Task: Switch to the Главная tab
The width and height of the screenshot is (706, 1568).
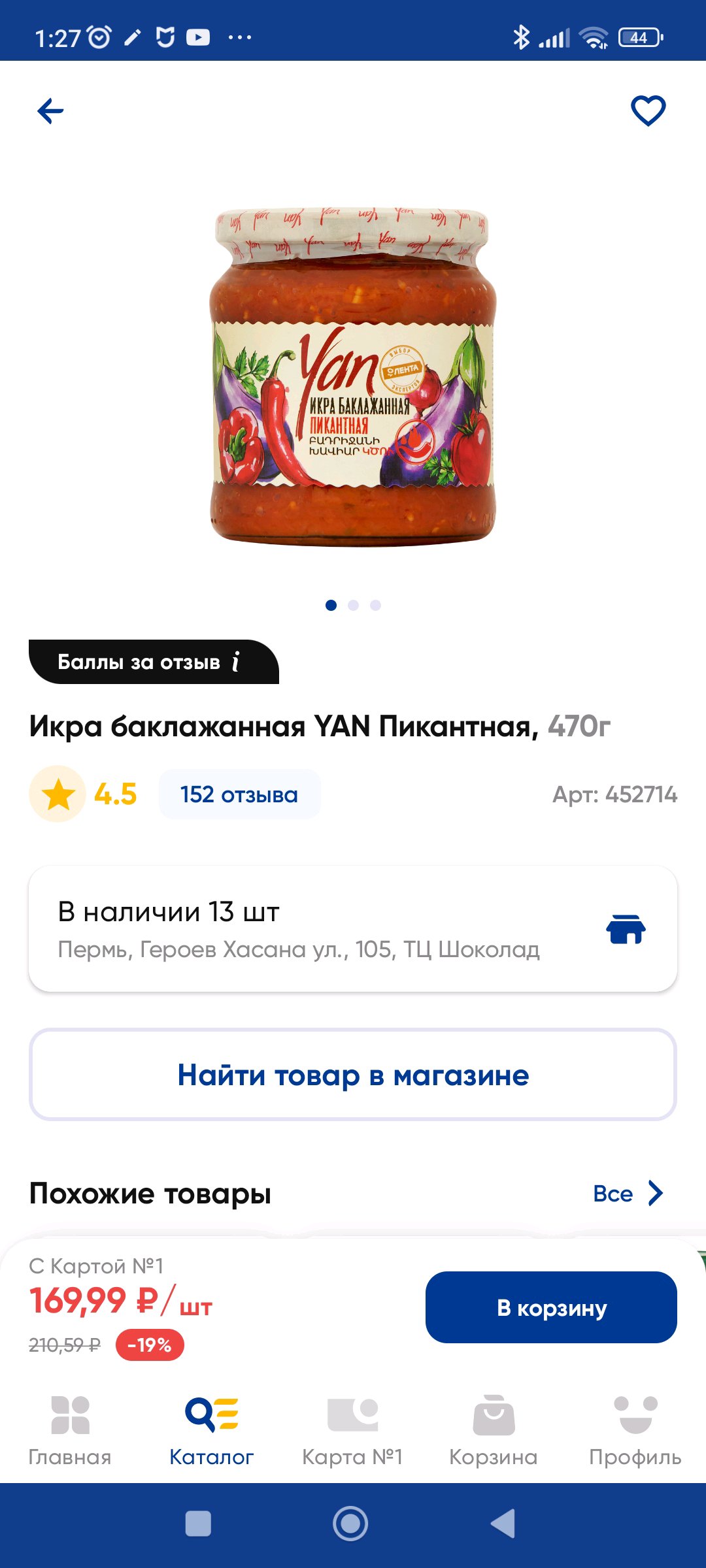Action: (70, 1431)
